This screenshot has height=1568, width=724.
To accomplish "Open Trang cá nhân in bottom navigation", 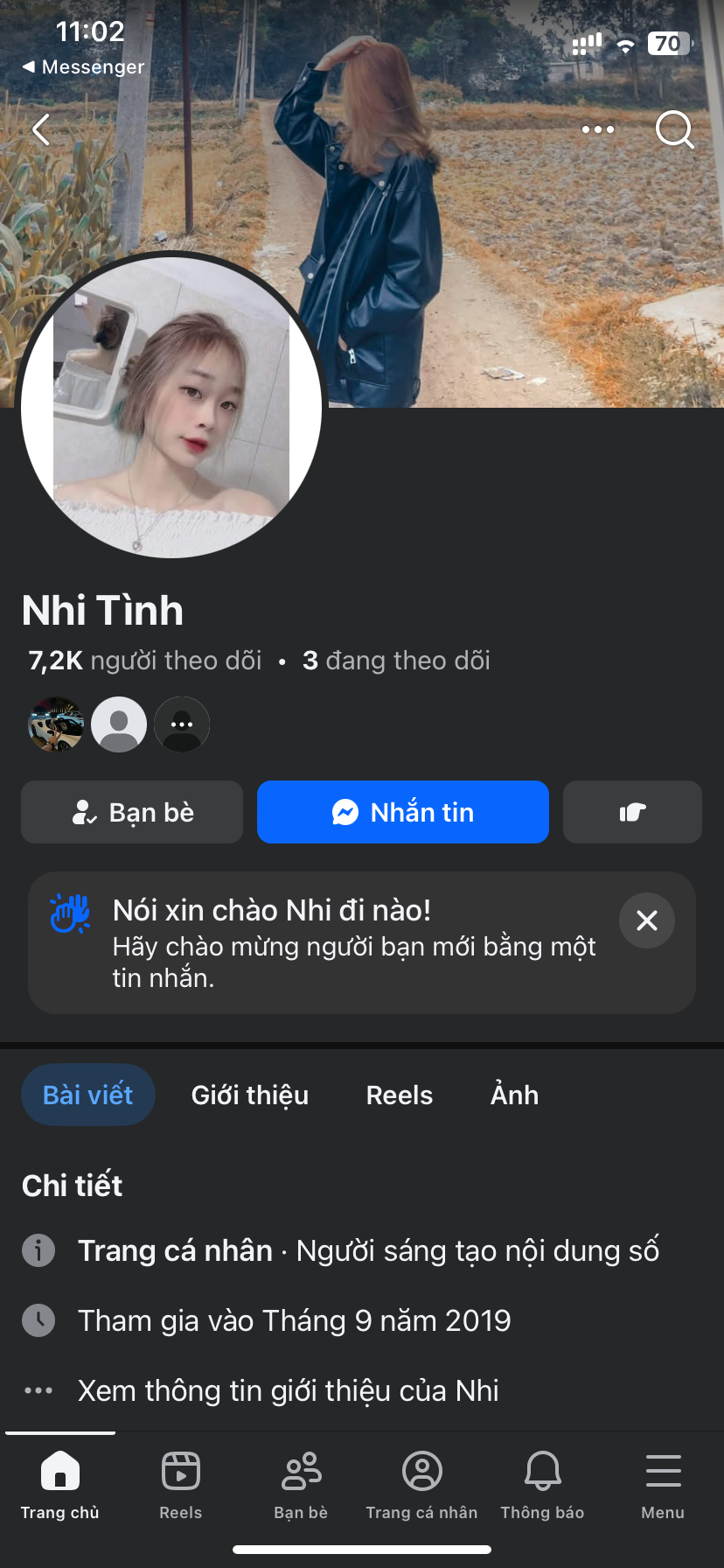I will point(421,1484).
